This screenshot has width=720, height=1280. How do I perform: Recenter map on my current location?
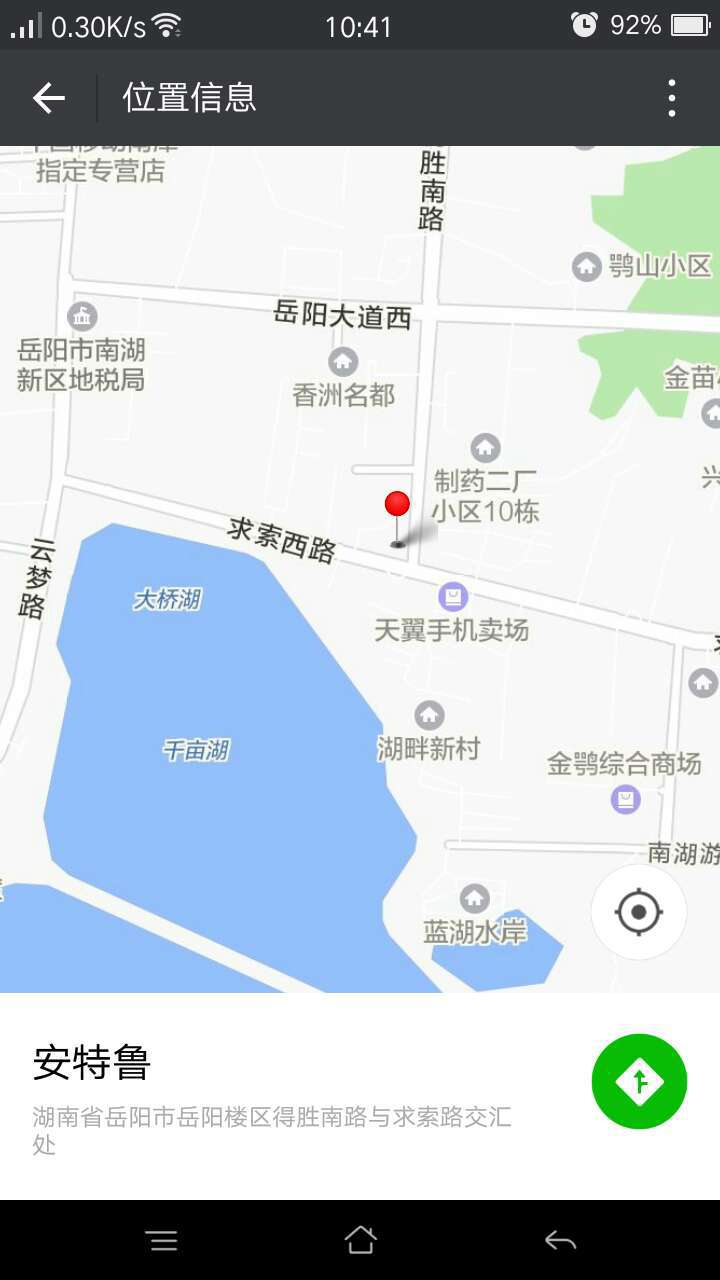638,912
